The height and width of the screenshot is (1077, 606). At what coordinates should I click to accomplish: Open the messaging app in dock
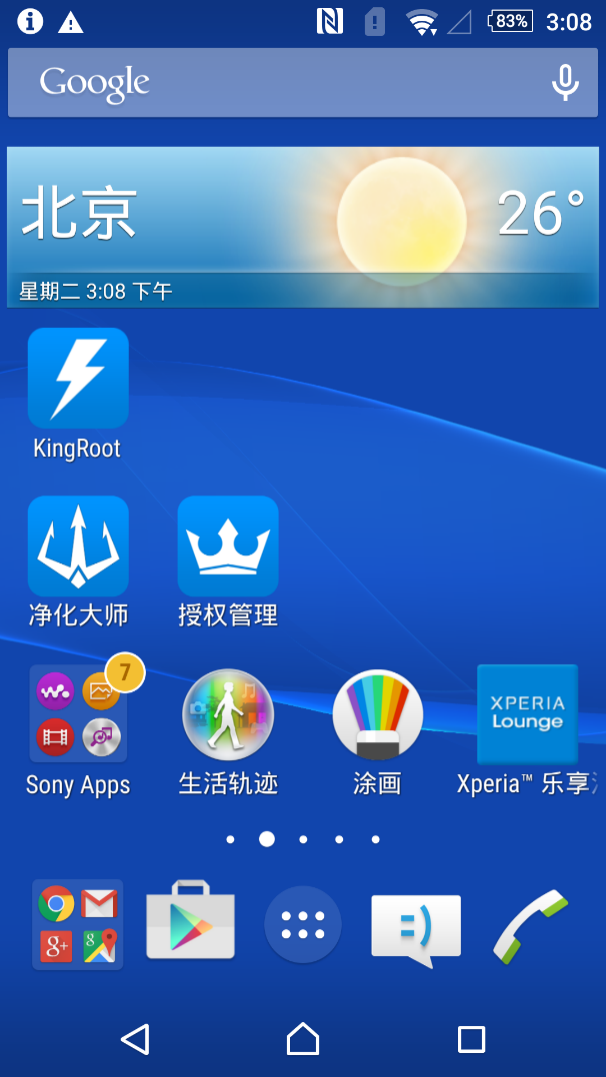416,929
